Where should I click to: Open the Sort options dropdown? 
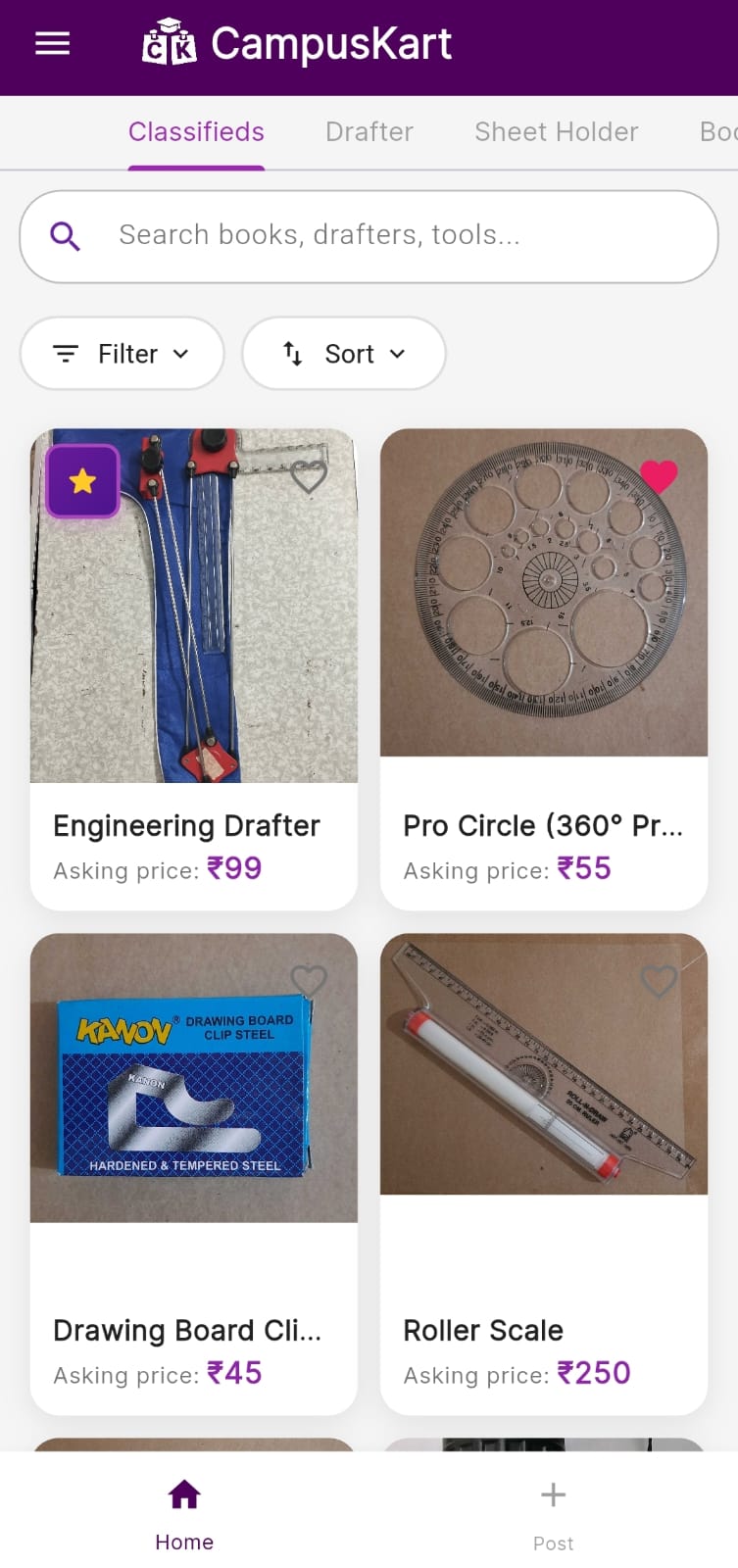tap(344, 354)
